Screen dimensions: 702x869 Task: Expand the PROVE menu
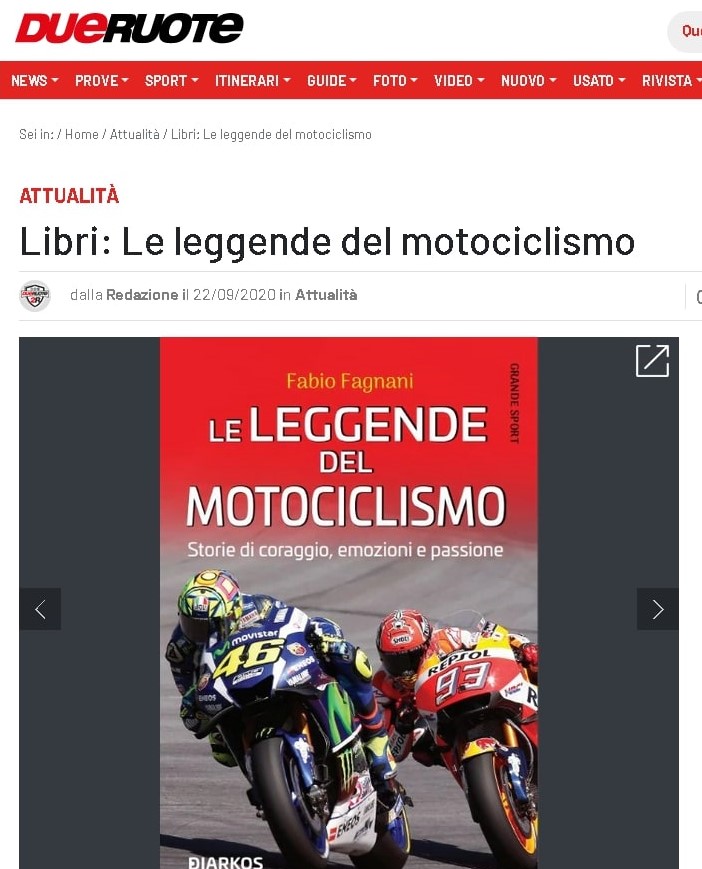101,81
